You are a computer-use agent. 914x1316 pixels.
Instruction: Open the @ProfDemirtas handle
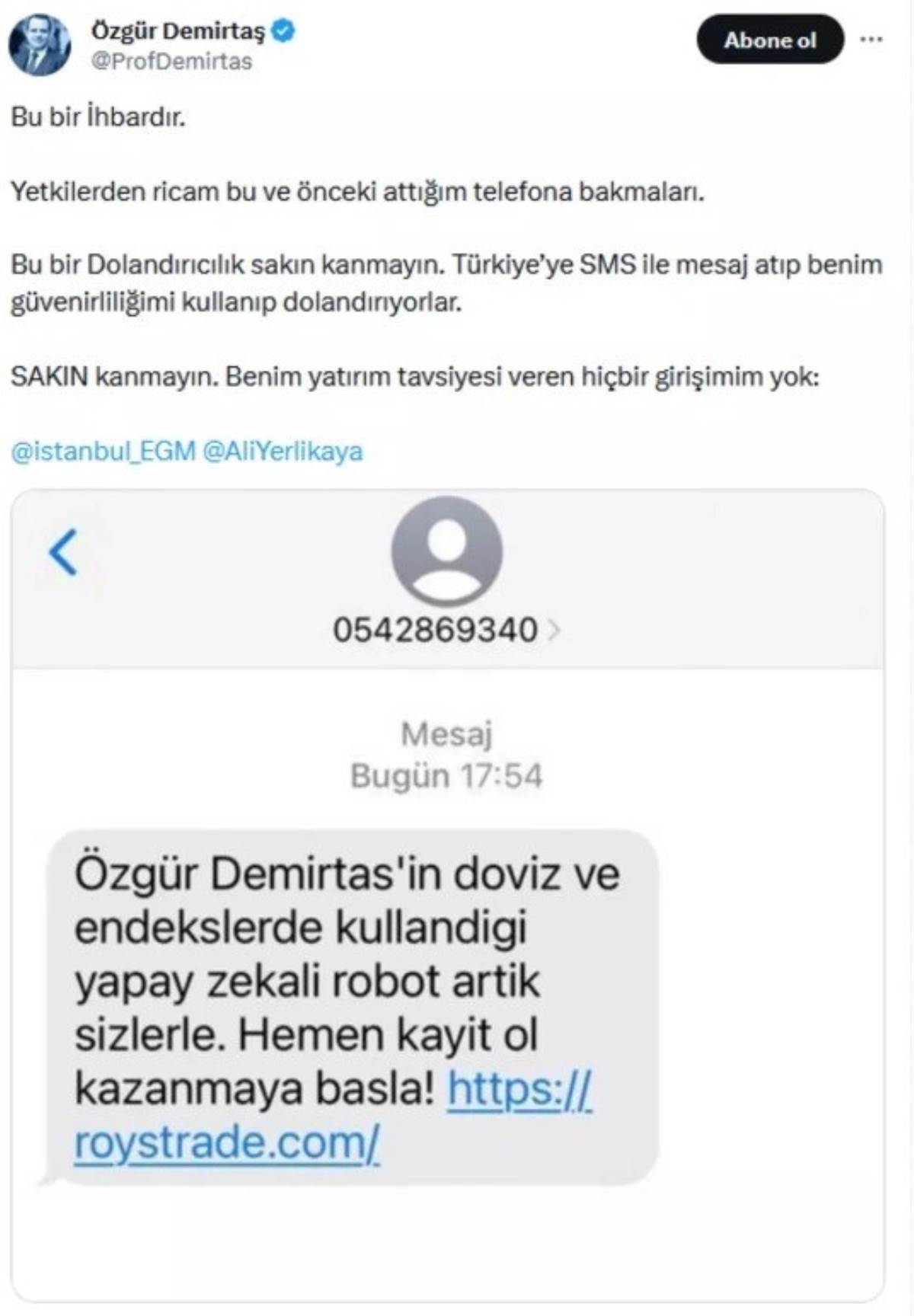[171, 62]
